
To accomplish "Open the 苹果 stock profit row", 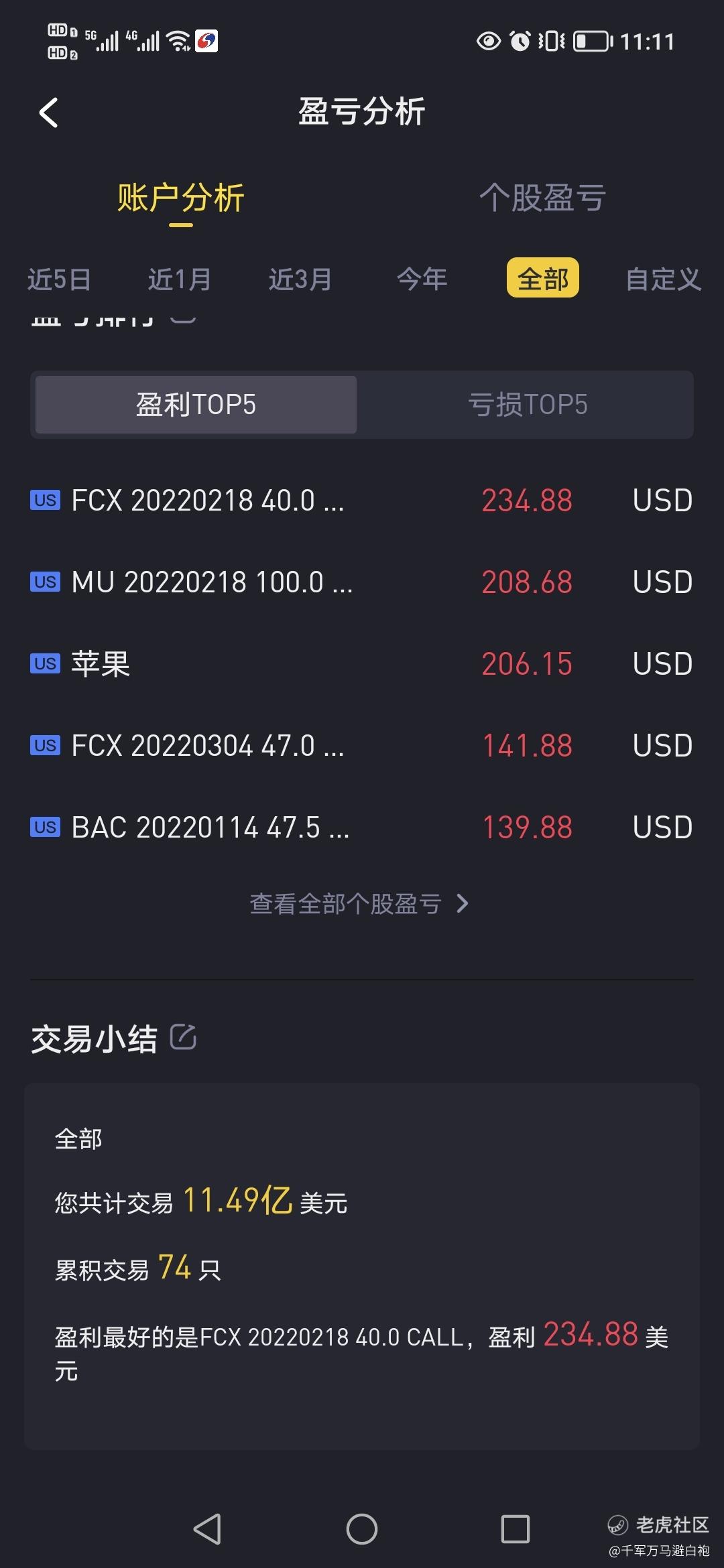I will pyautogui.click(x=362, y=664).
